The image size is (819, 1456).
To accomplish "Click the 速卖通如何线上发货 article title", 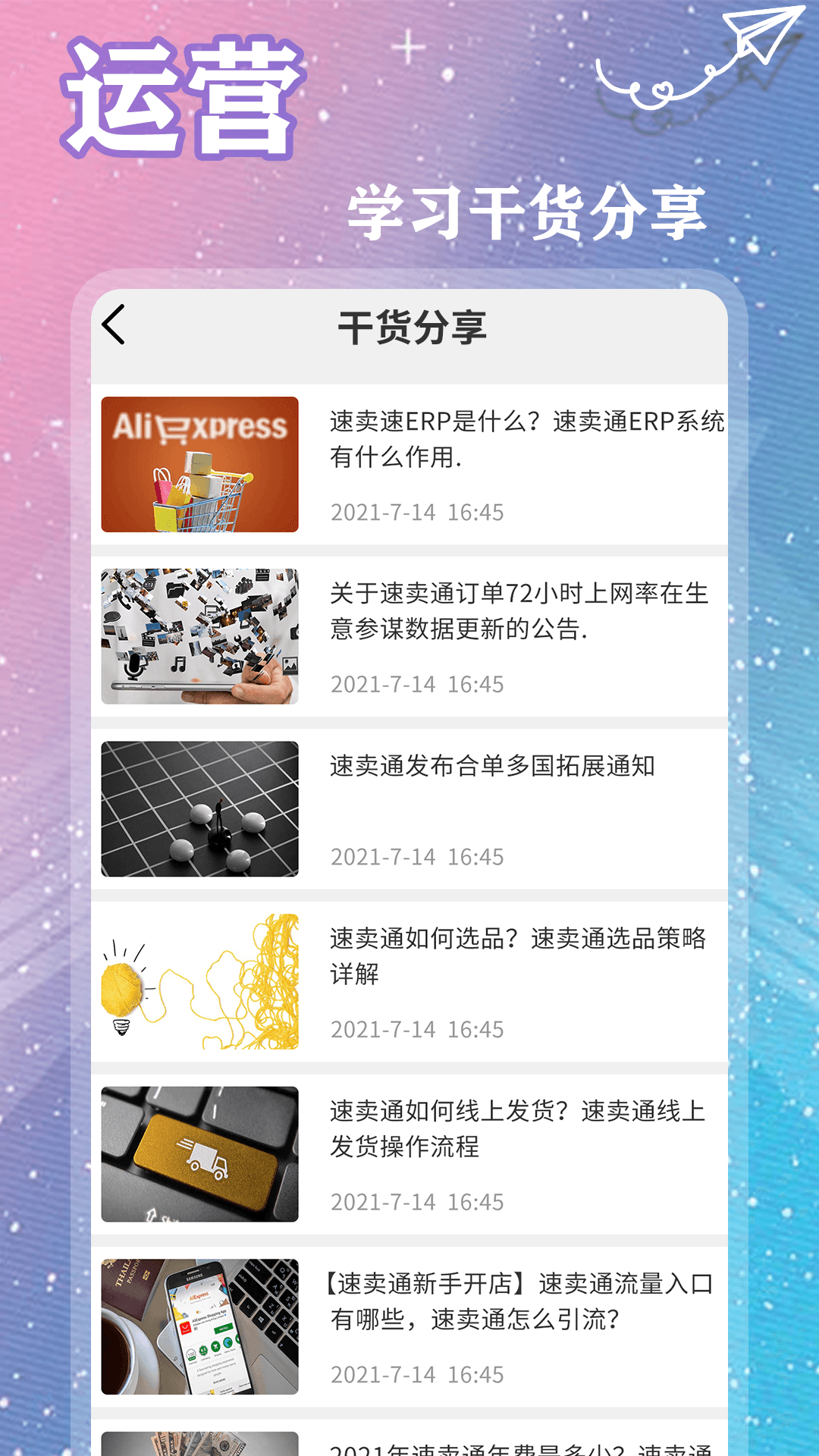I will pos(519,1130).
